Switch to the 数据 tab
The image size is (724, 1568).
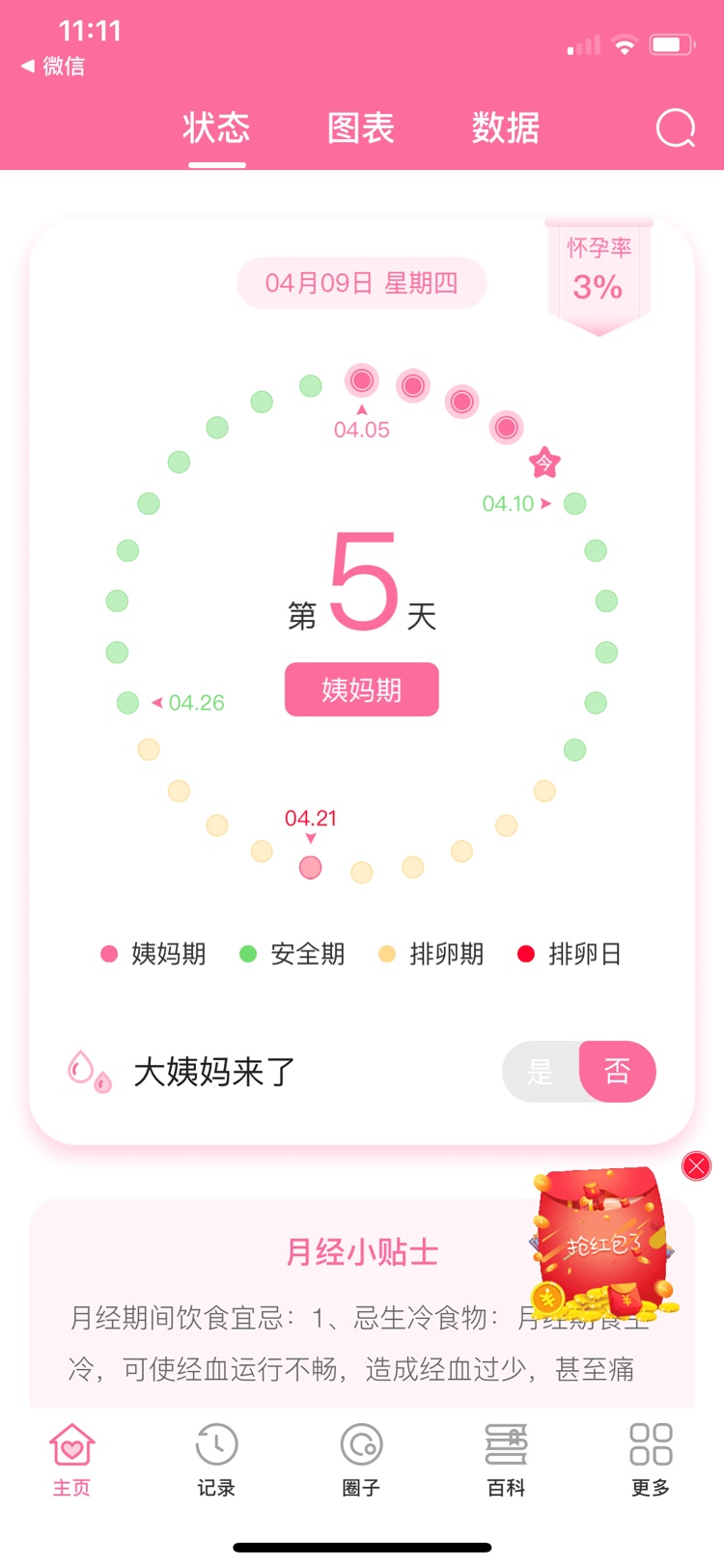(505, 128)
